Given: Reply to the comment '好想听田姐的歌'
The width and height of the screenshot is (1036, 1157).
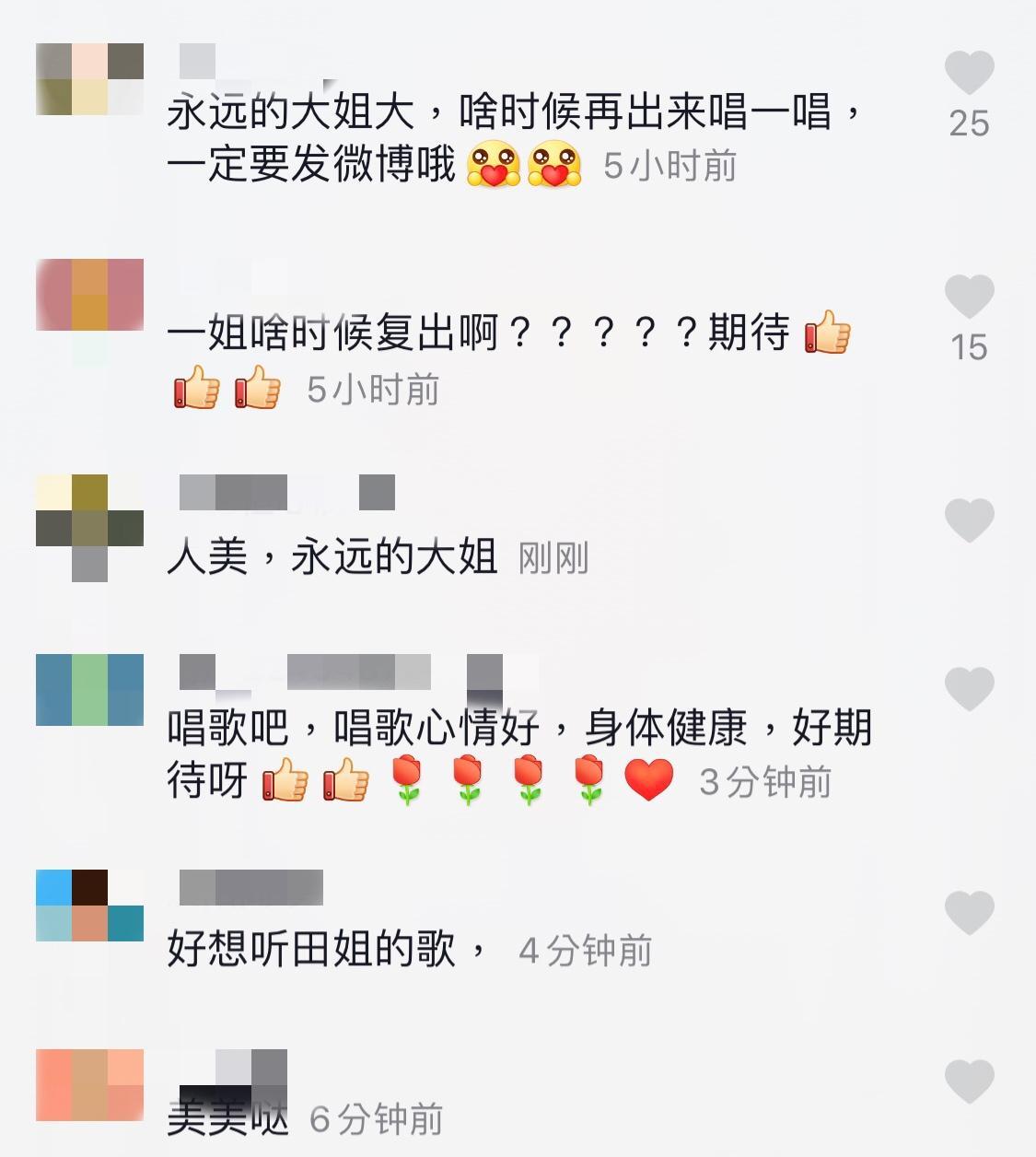Looking at the screenshot, I should 311,949.
